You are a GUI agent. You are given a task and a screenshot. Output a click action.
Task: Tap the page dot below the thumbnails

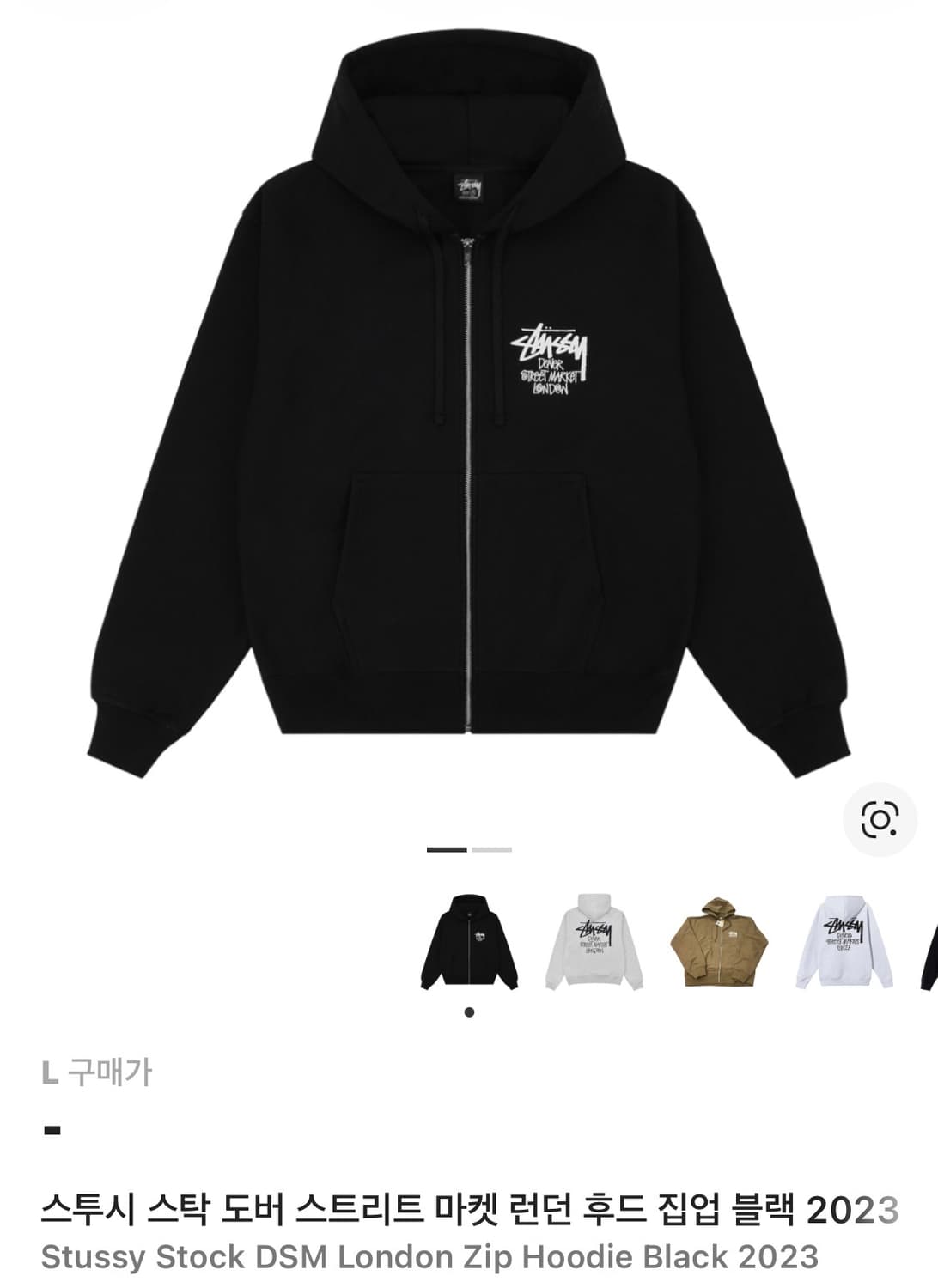pos(468,1013)
